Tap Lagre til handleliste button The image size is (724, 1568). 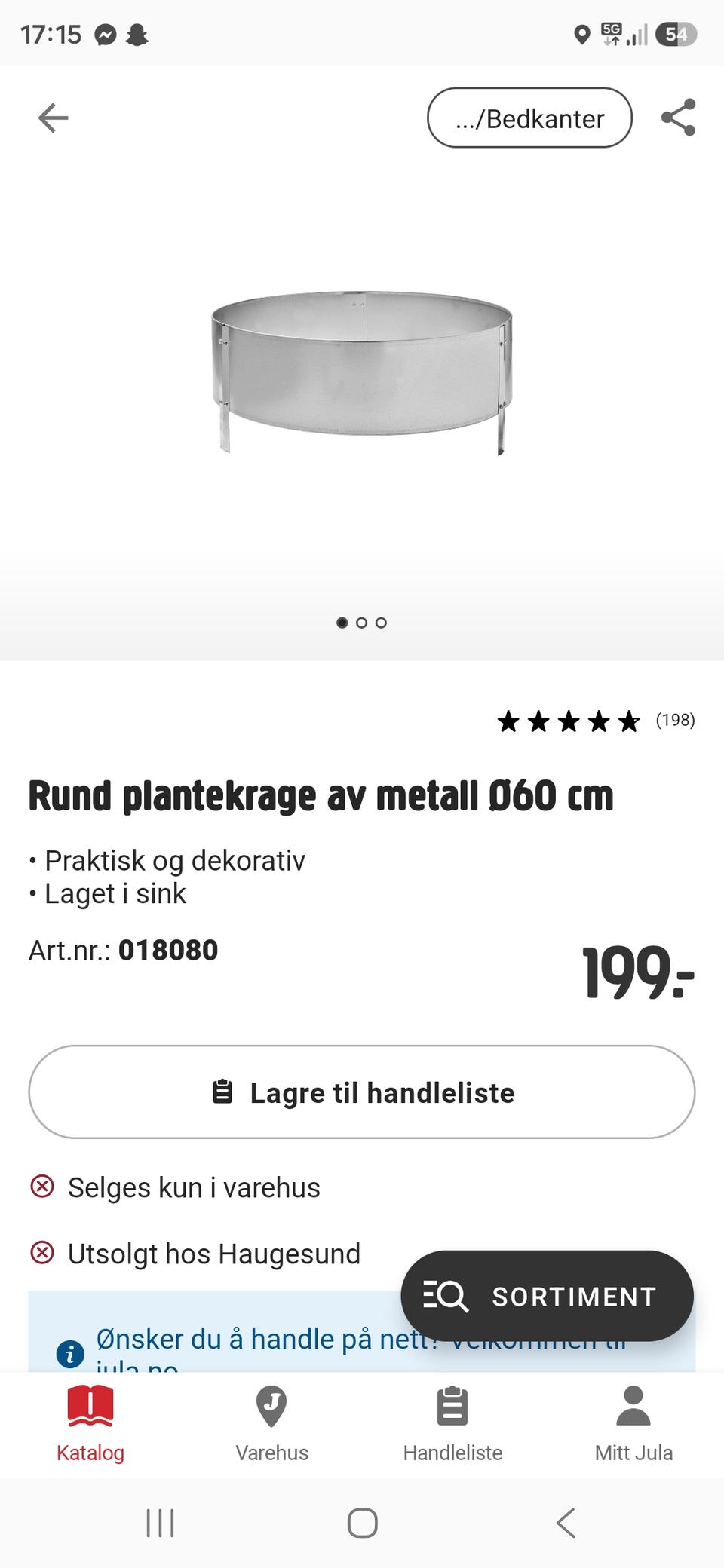tap(362, 1092)
